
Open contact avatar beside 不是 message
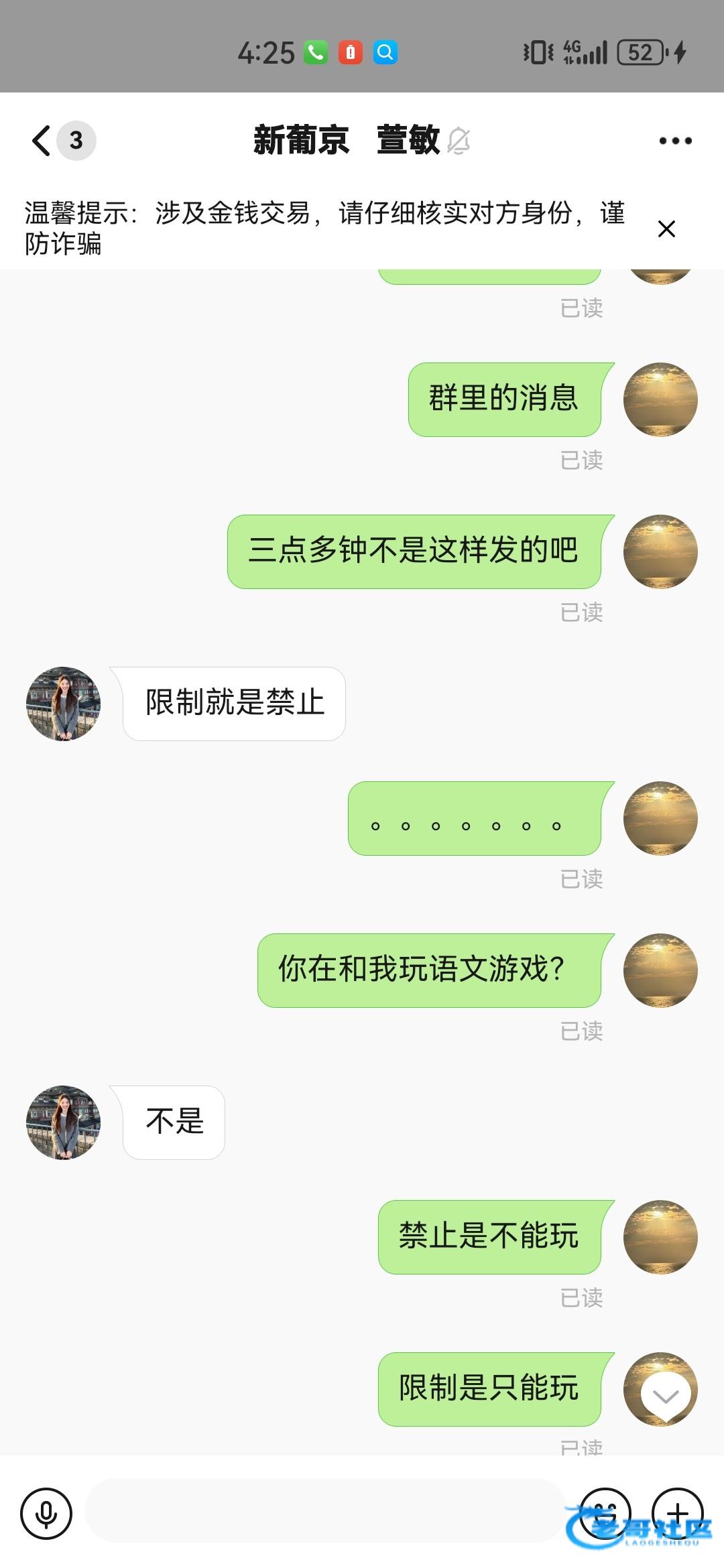[63, 1122]
